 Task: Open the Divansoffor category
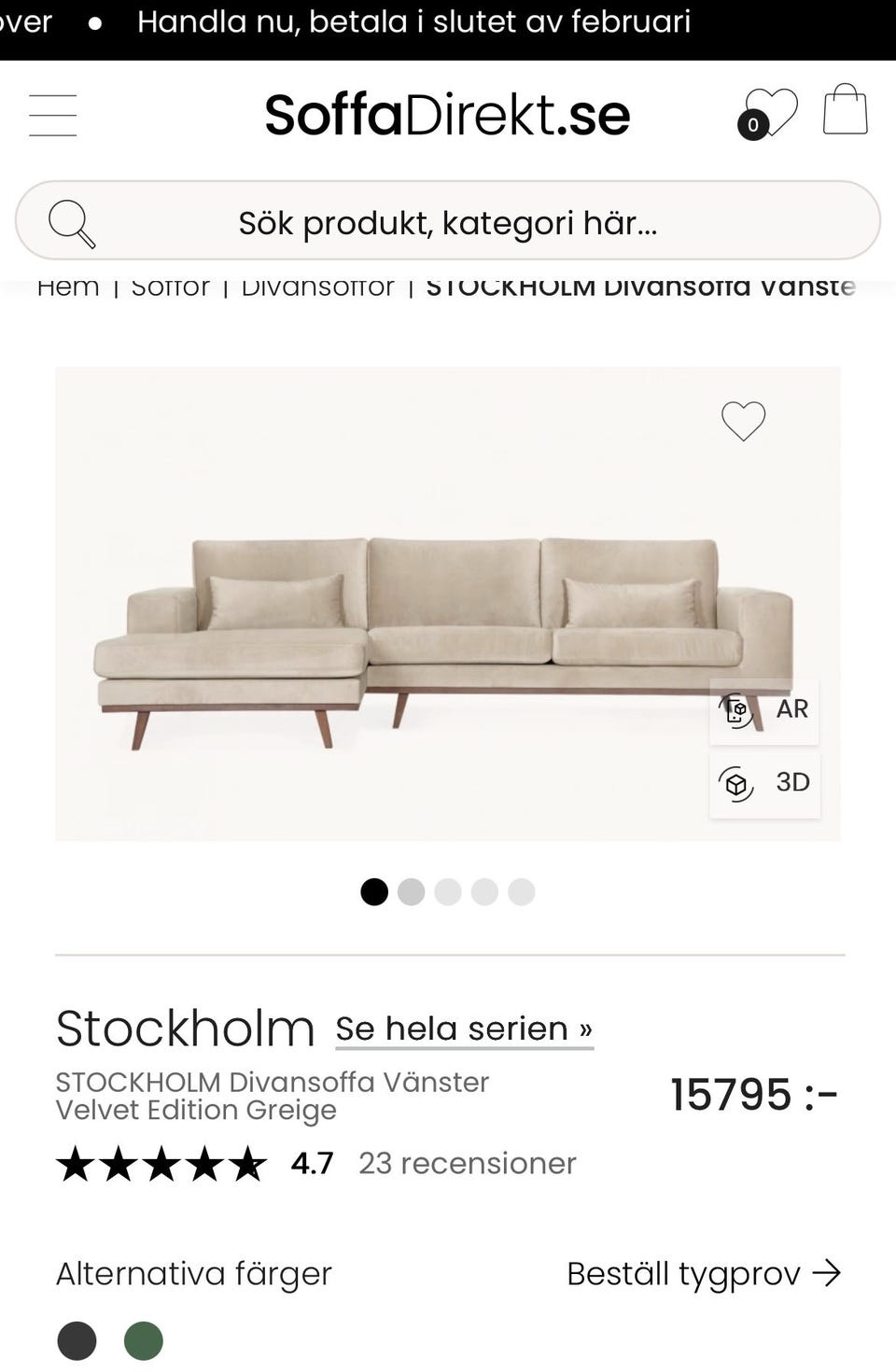[318, 287]
